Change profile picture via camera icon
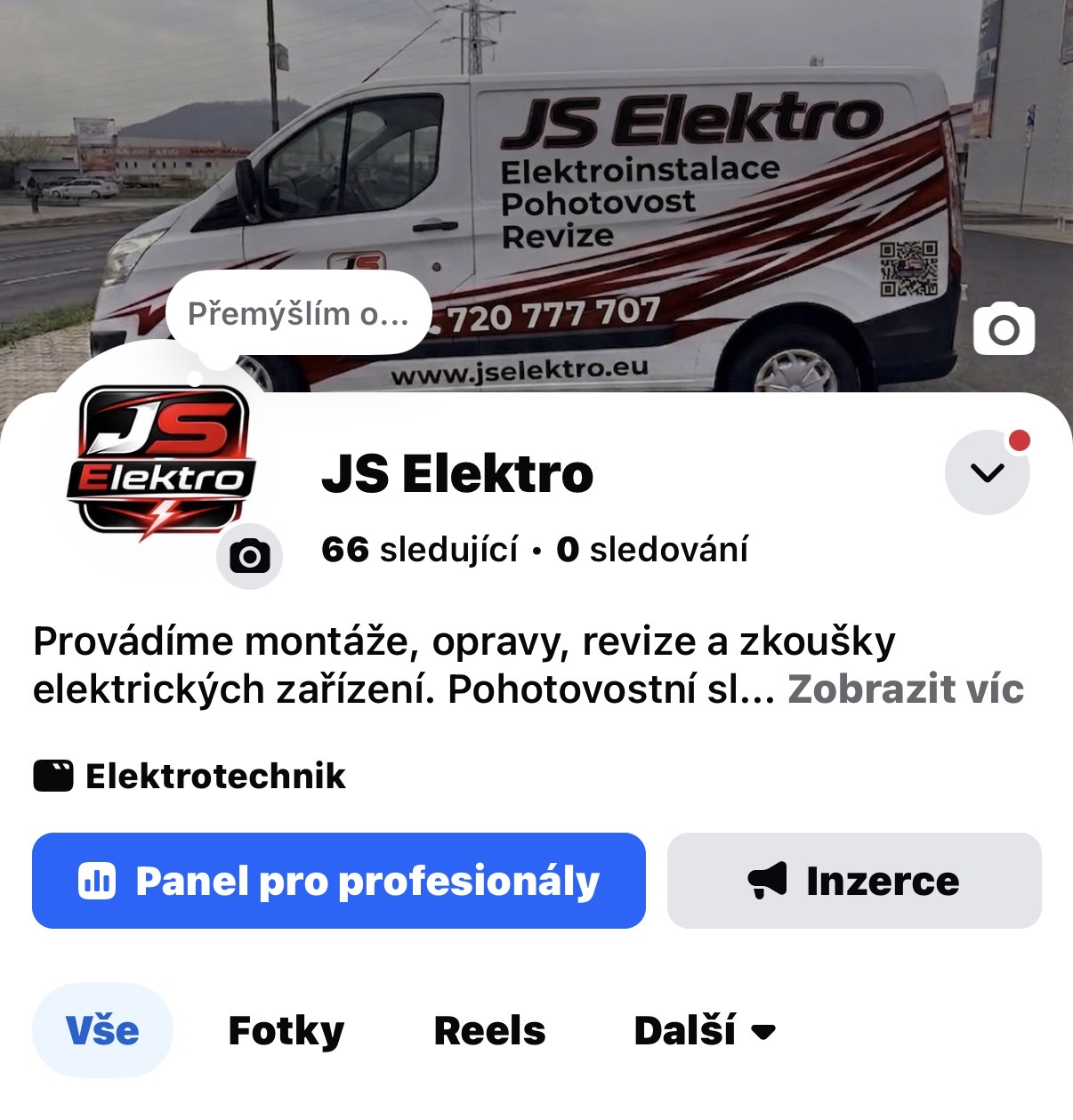 coord(250,557)
